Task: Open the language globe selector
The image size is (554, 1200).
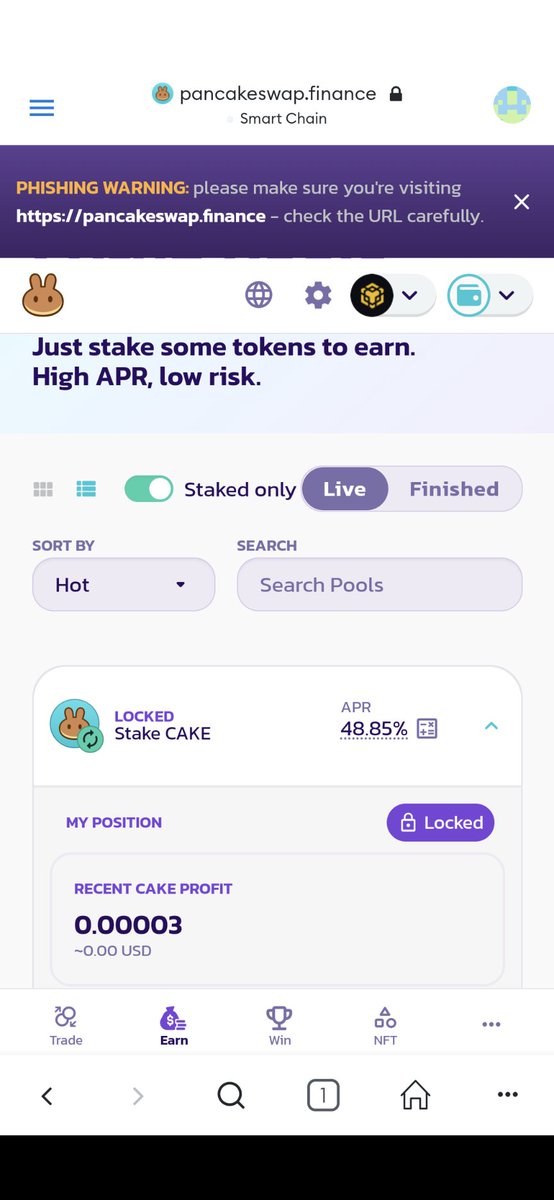Action: pos(259,294)
